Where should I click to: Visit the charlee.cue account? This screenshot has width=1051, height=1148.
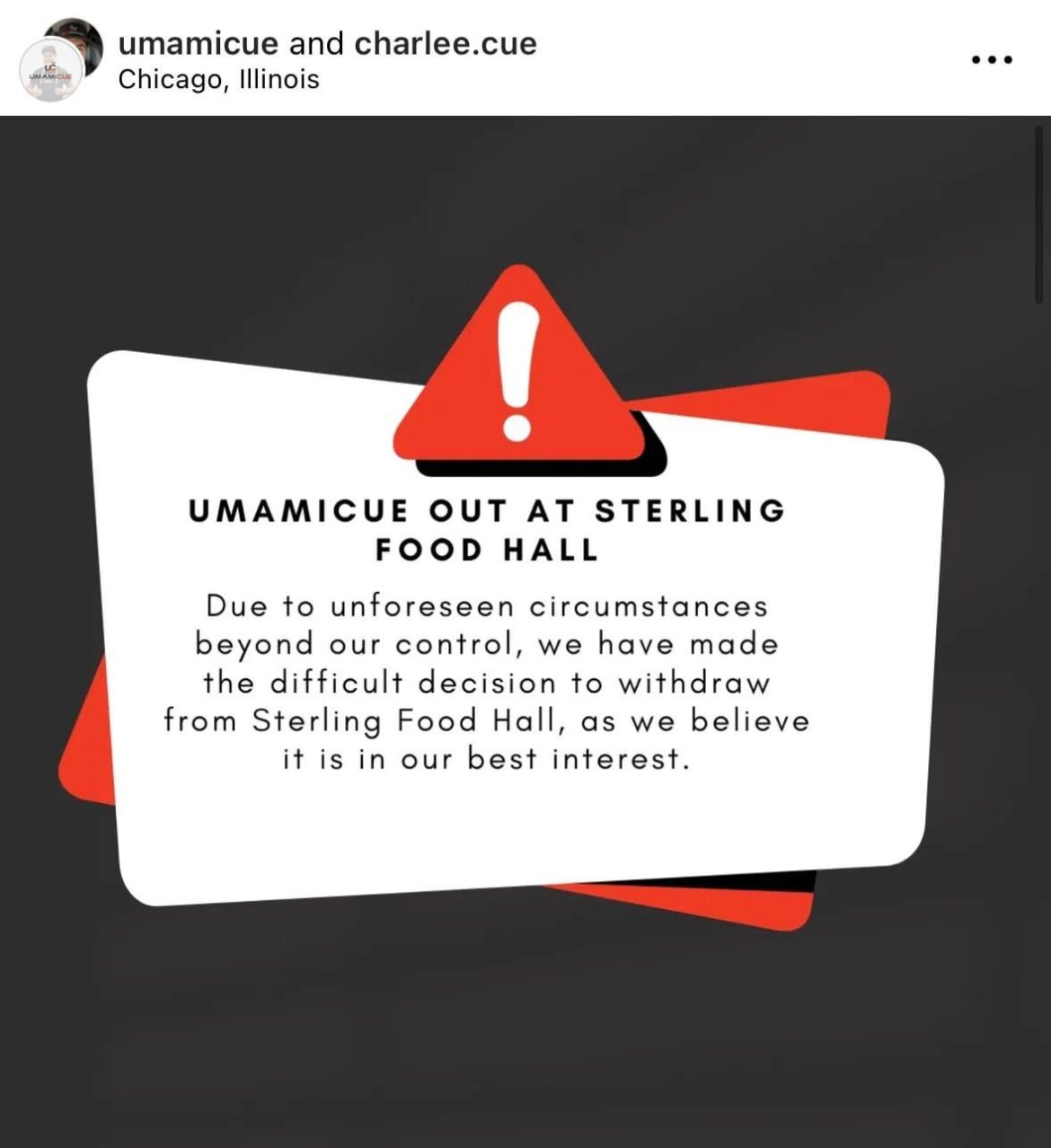(446, 43)
